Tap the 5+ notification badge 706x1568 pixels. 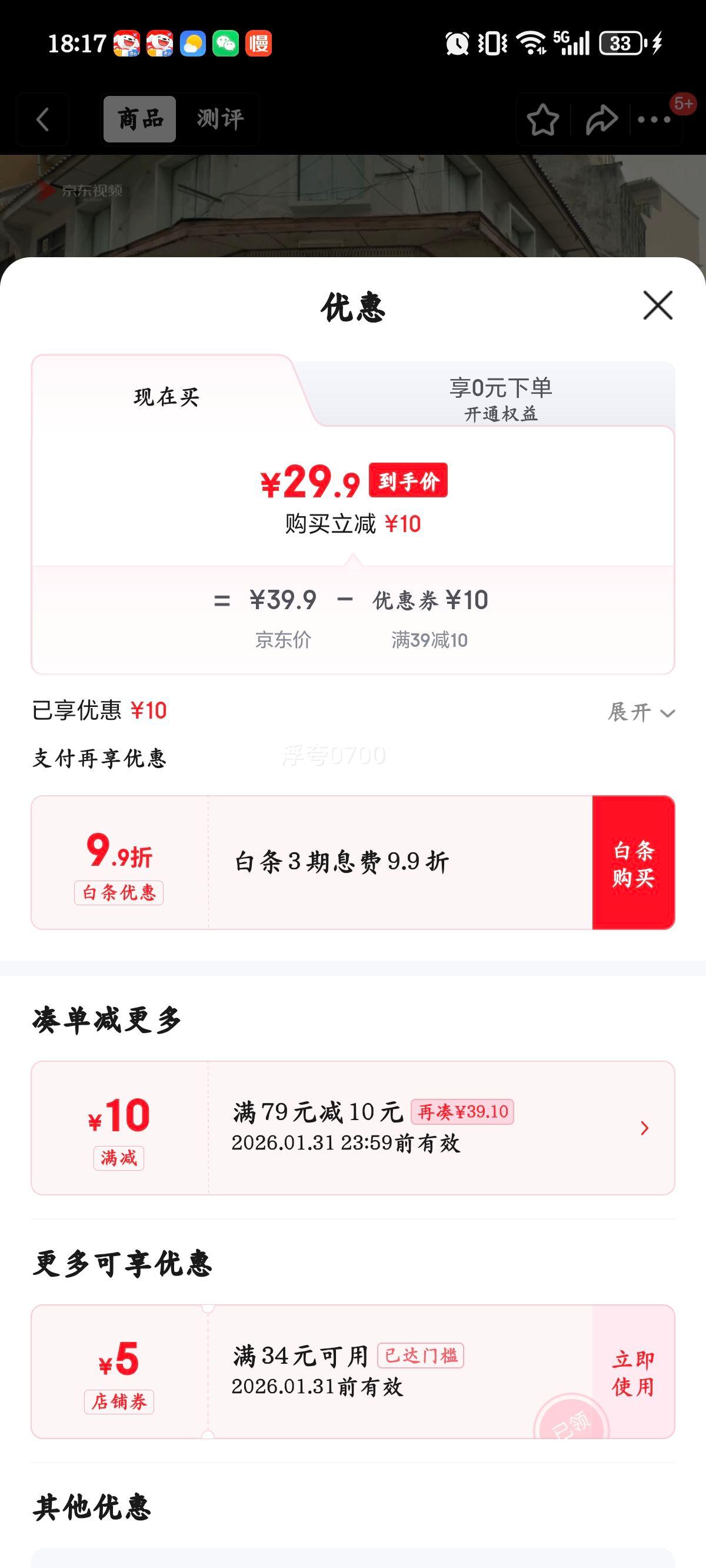coord(683,105)
